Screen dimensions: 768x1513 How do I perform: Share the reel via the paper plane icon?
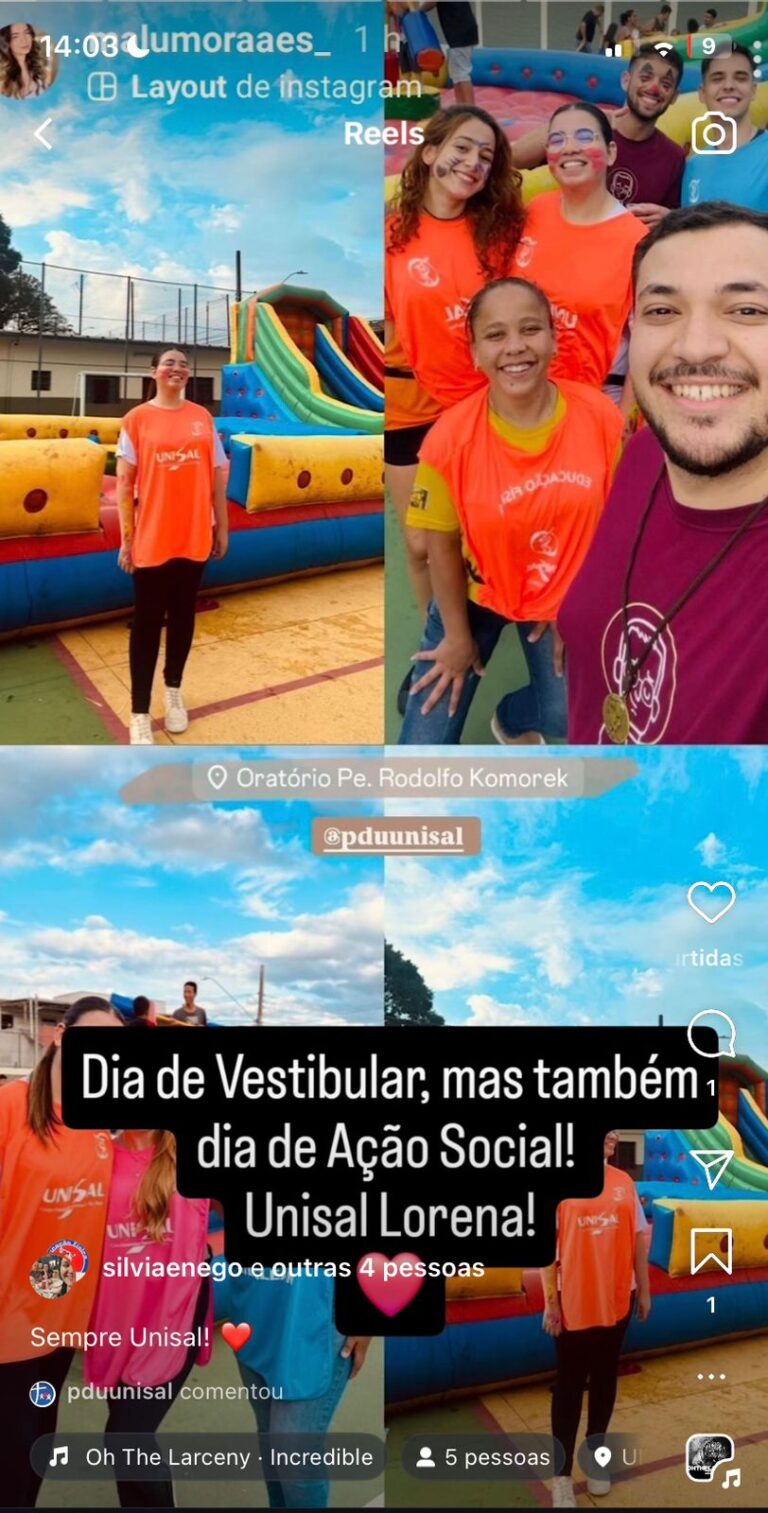click(x=711, y=1167)
